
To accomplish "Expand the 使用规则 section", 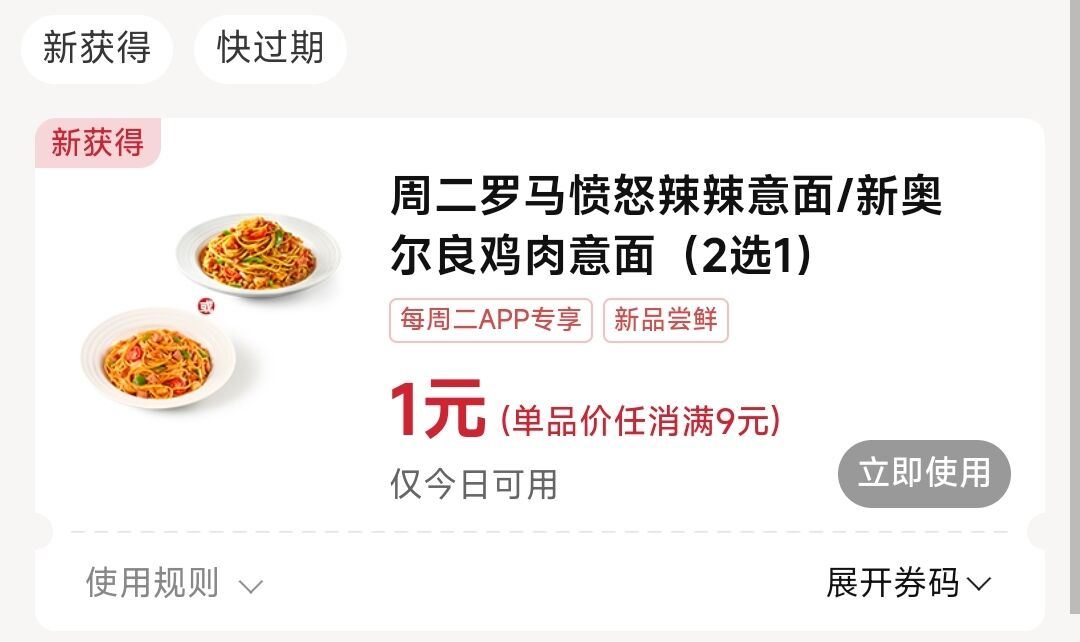I will point(174,583).
